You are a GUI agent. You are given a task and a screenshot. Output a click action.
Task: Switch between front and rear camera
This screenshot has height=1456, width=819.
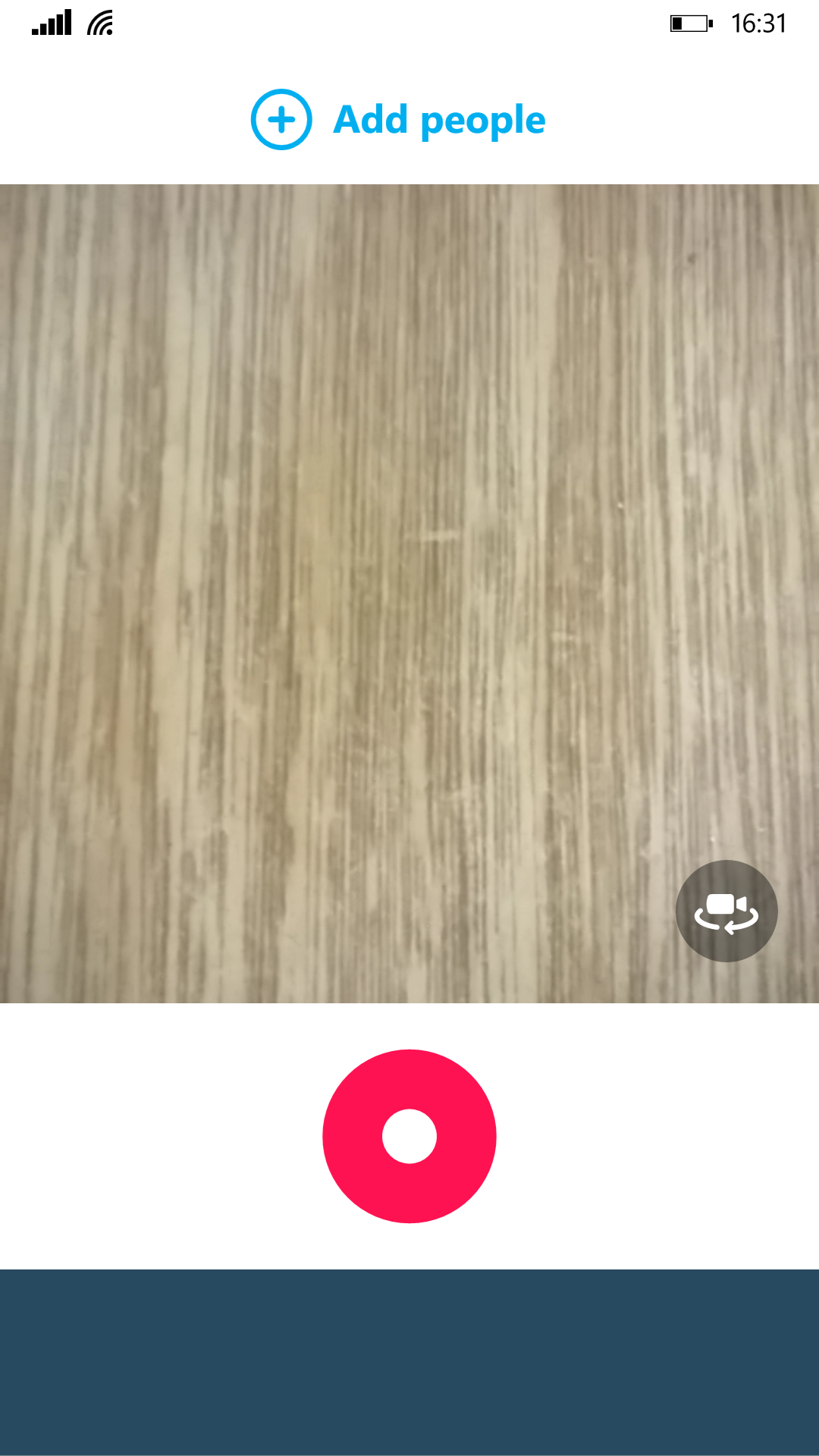tap(726, 911)
